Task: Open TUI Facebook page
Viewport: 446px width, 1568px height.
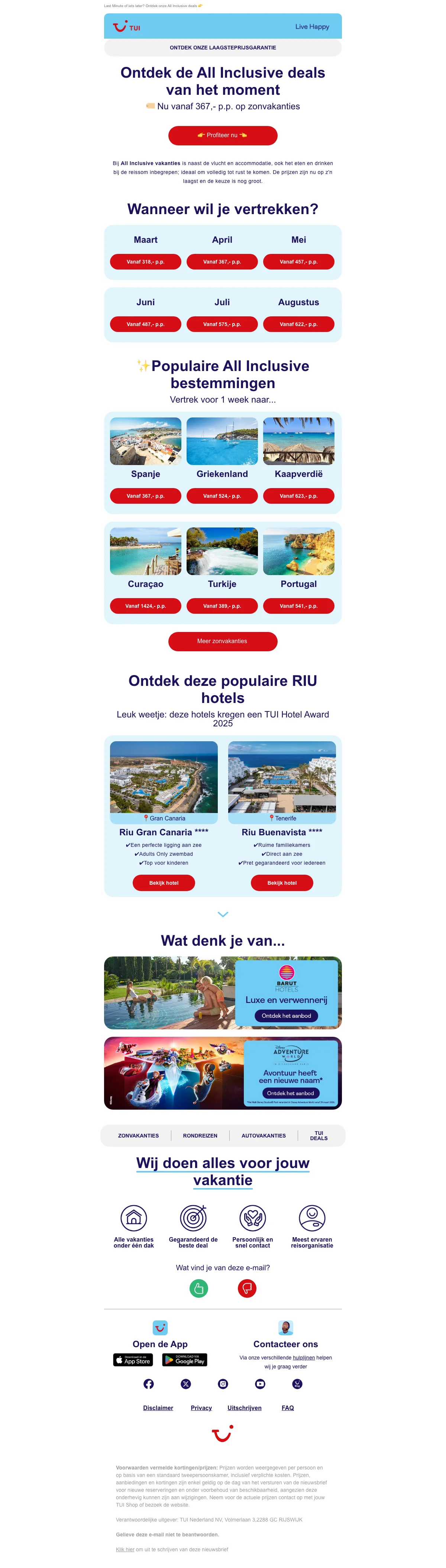Action: 148,1384
